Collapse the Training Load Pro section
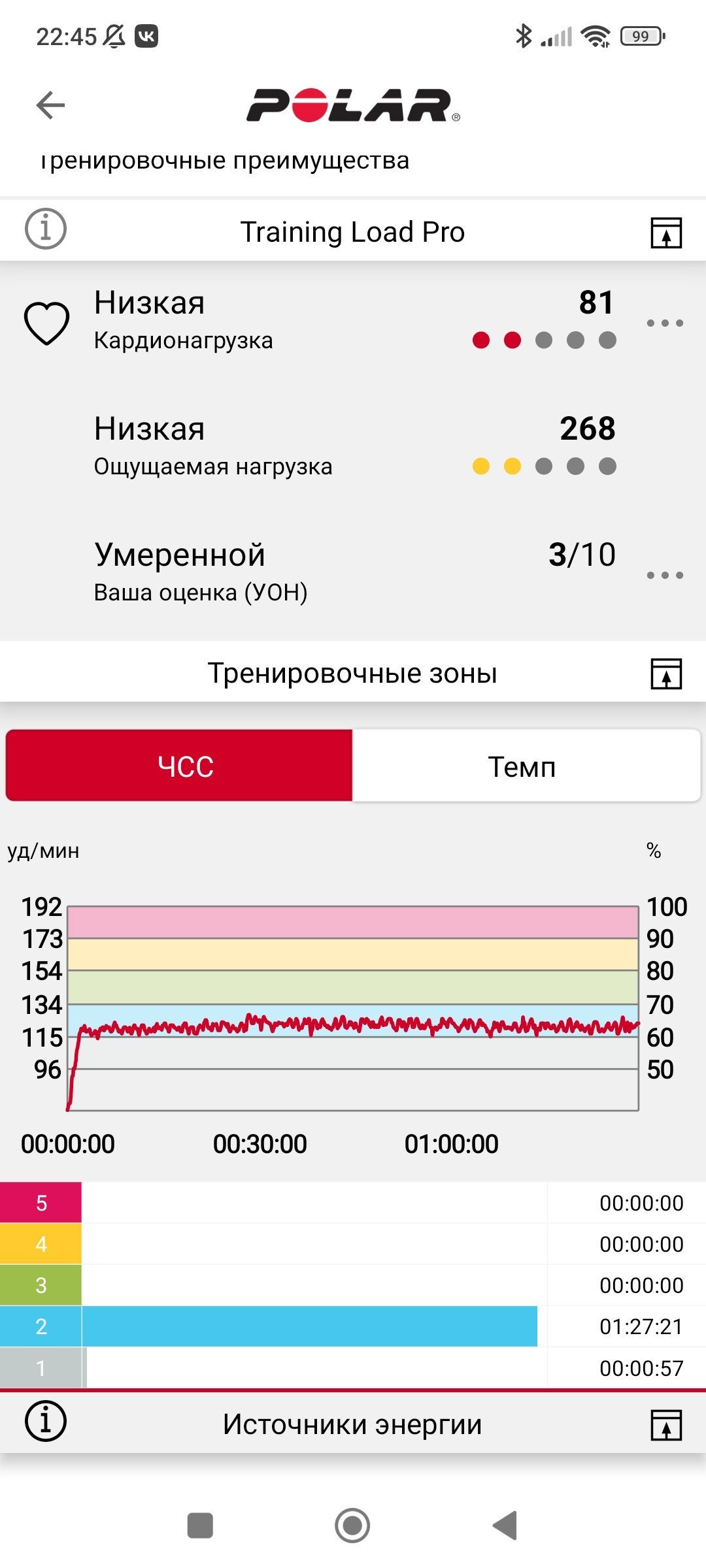Viewport: 706px width, 1568px height. pos(666,233)
